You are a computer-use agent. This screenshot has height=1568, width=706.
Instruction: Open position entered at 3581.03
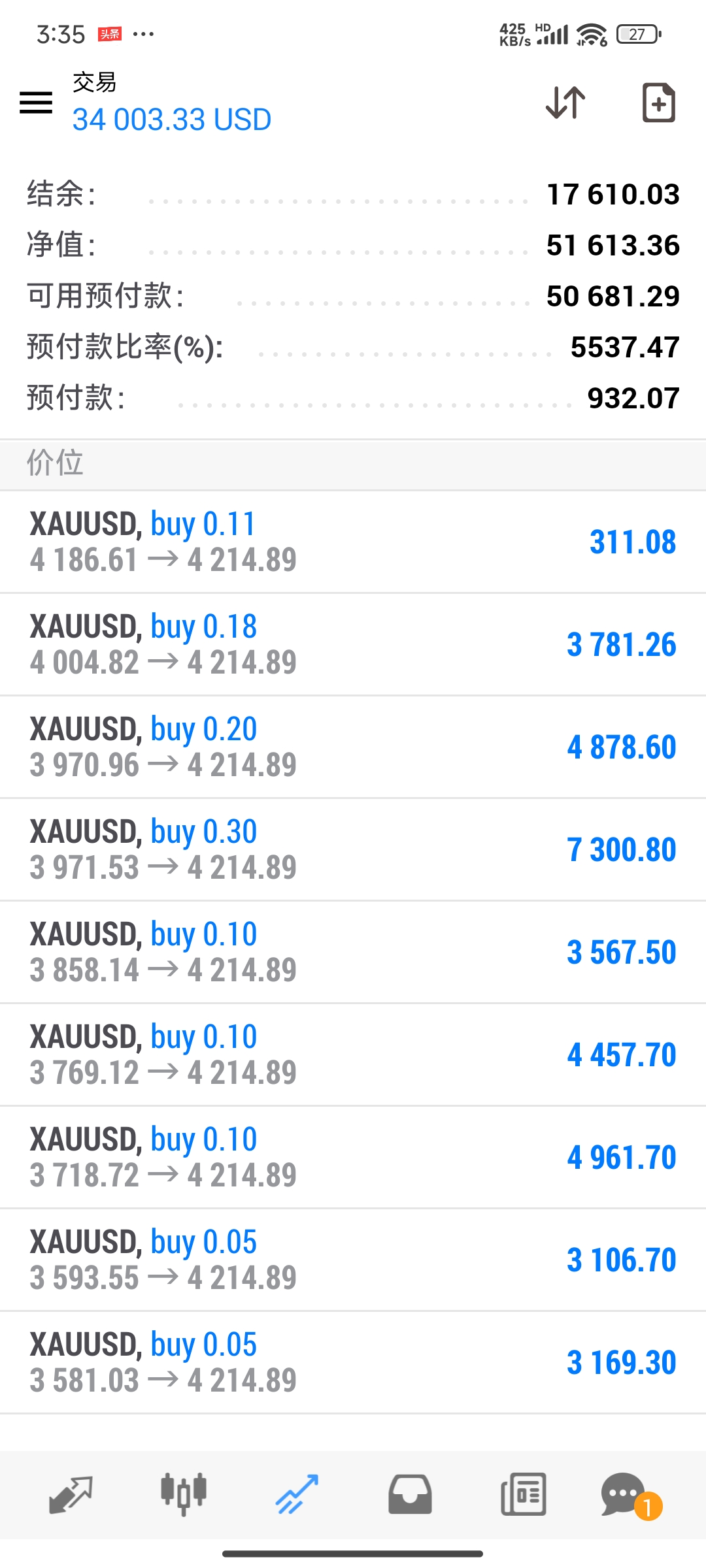coord(353,1363)
